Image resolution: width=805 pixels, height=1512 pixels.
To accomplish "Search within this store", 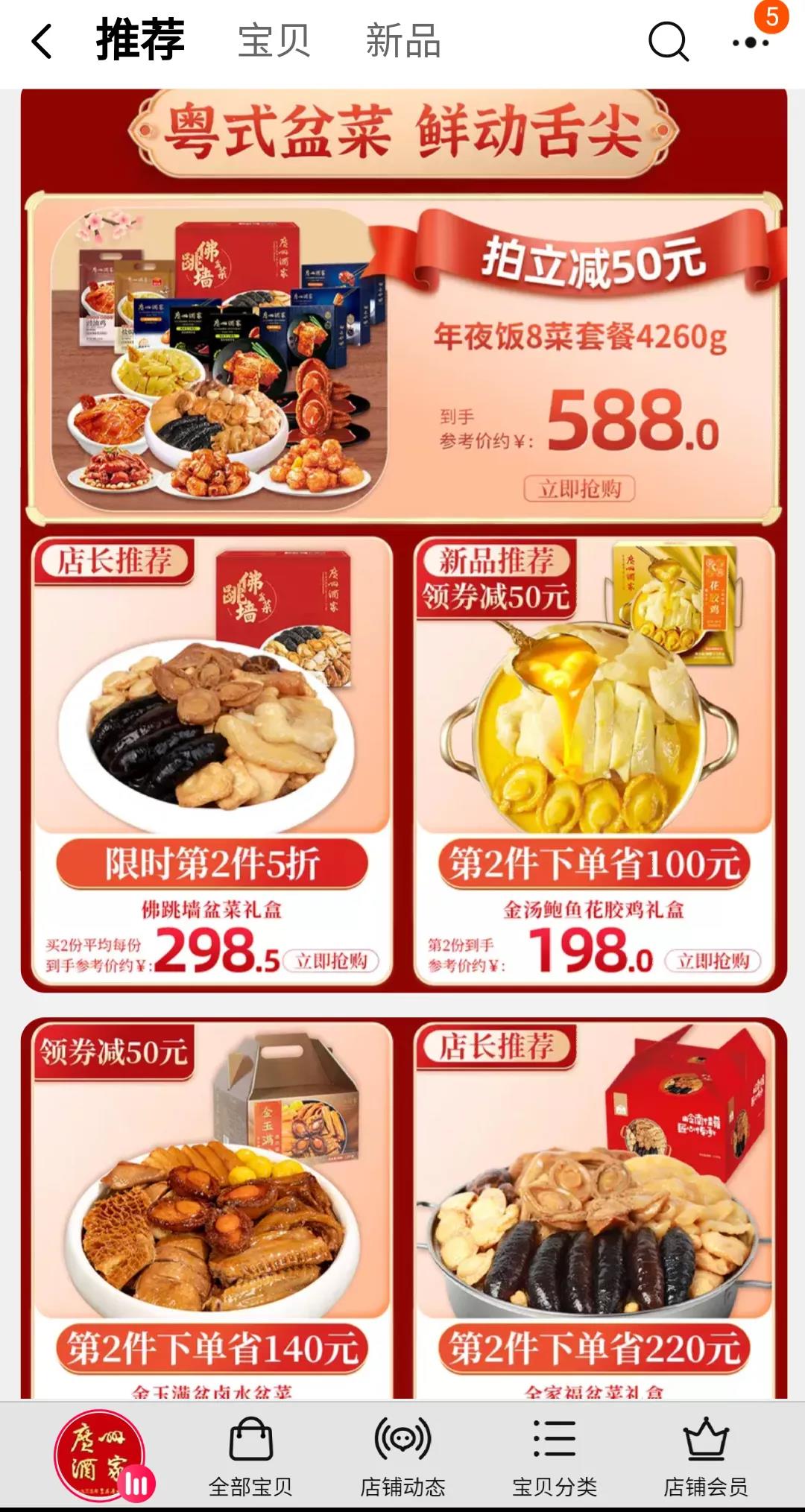I will point(668,42).
